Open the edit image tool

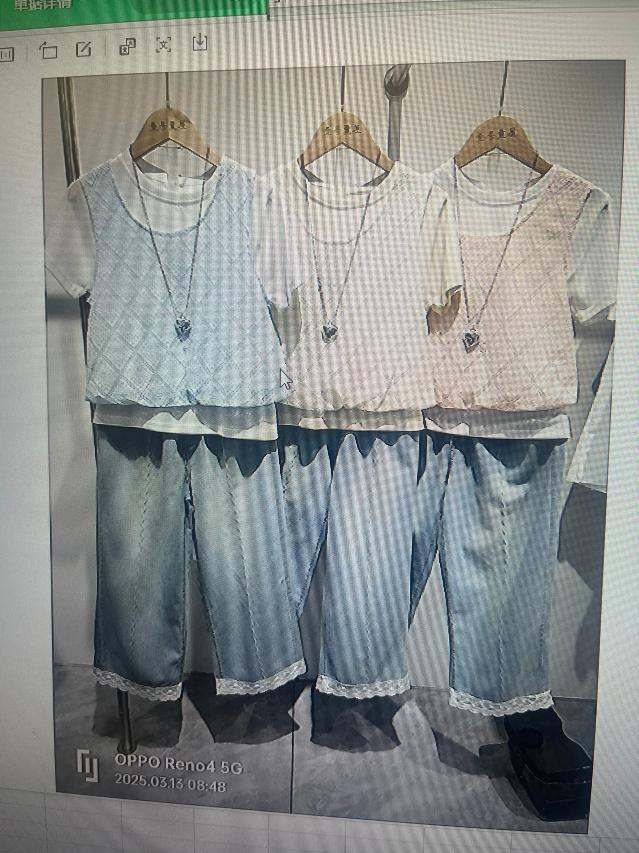click(84, 48)
